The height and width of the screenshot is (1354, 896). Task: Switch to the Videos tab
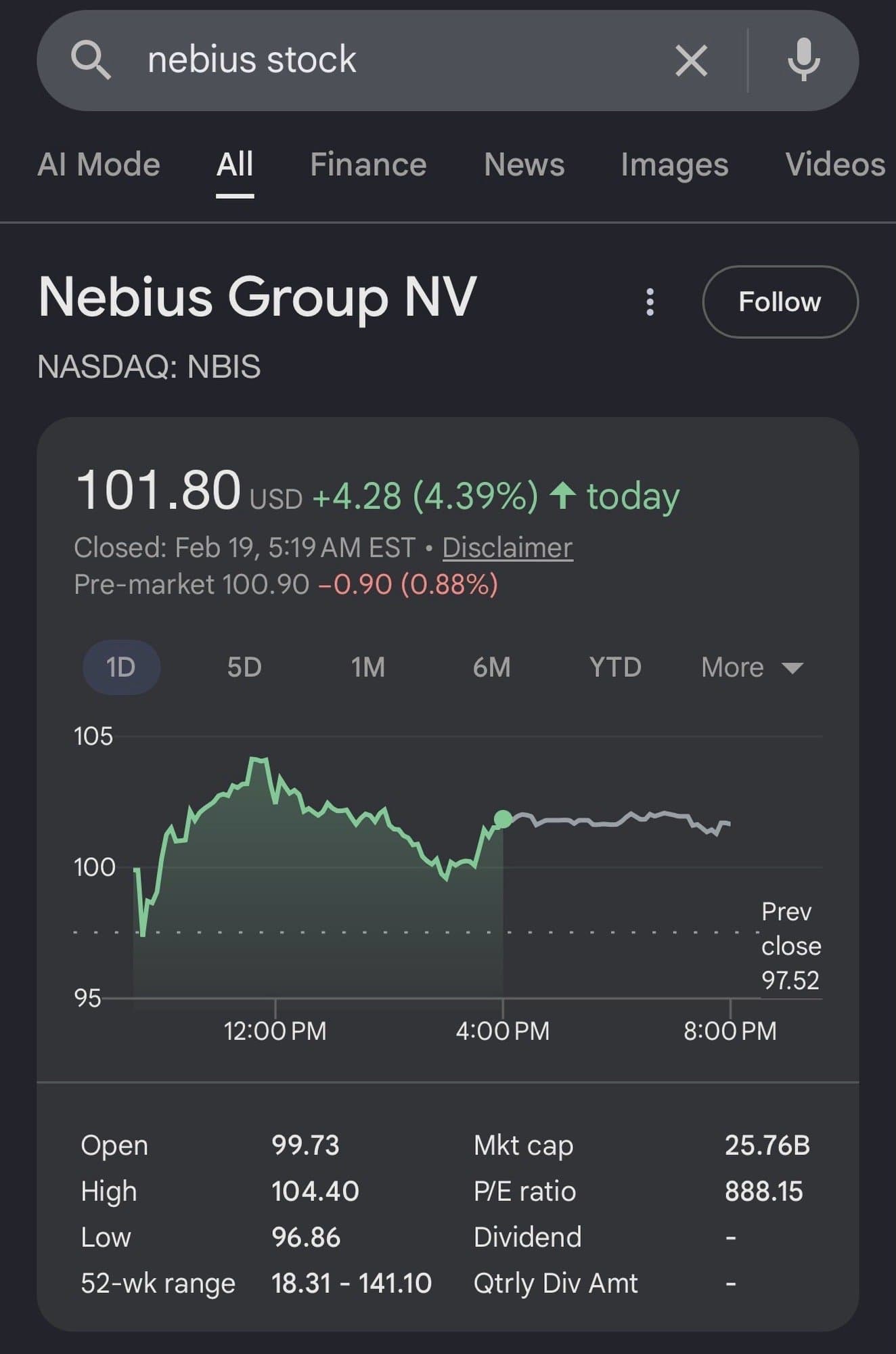(x=835, y=165)
